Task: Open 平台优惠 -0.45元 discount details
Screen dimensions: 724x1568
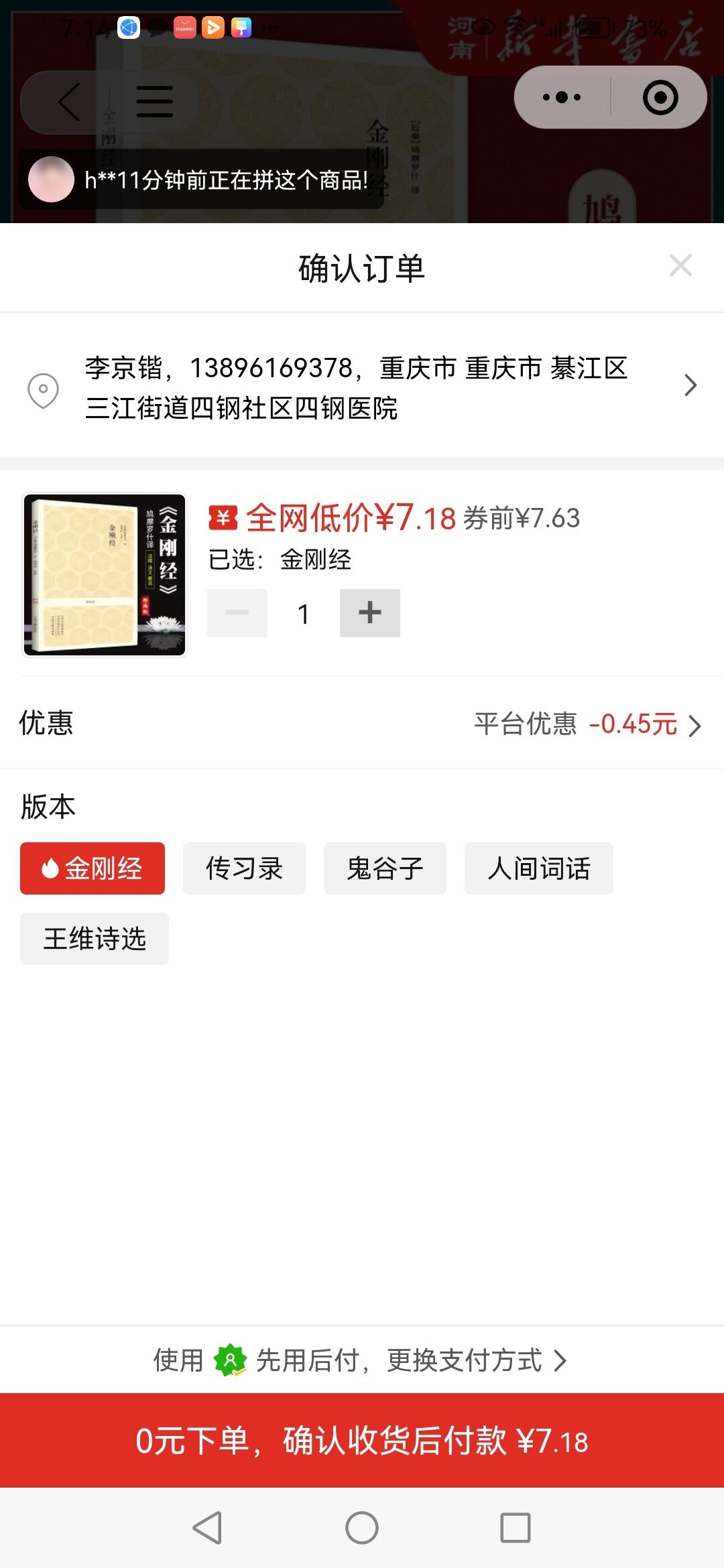Action: (587, 724)
